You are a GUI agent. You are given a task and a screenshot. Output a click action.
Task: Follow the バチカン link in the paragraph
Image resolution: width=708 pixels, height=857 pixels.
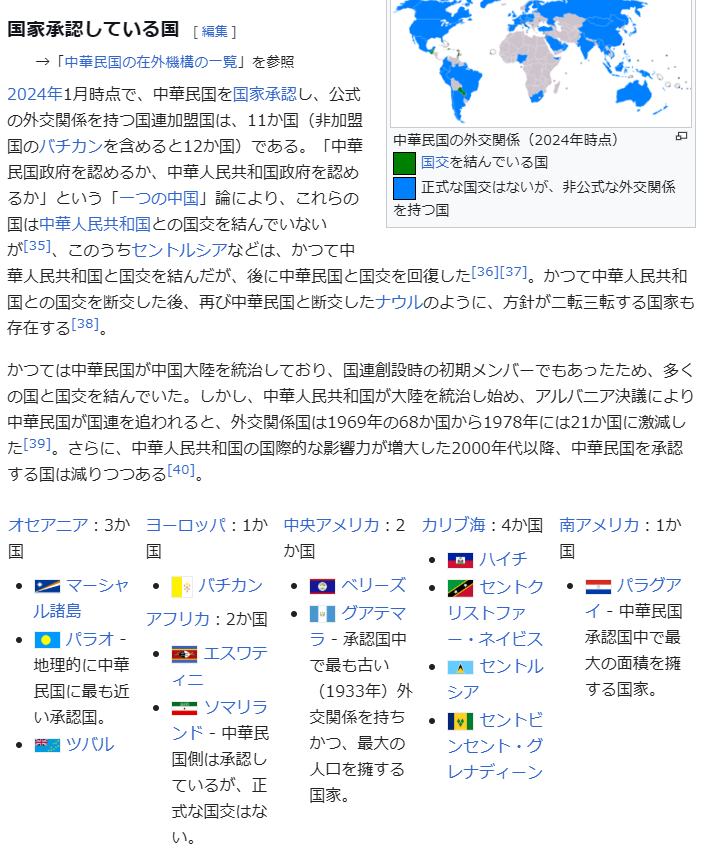point(71,146)
